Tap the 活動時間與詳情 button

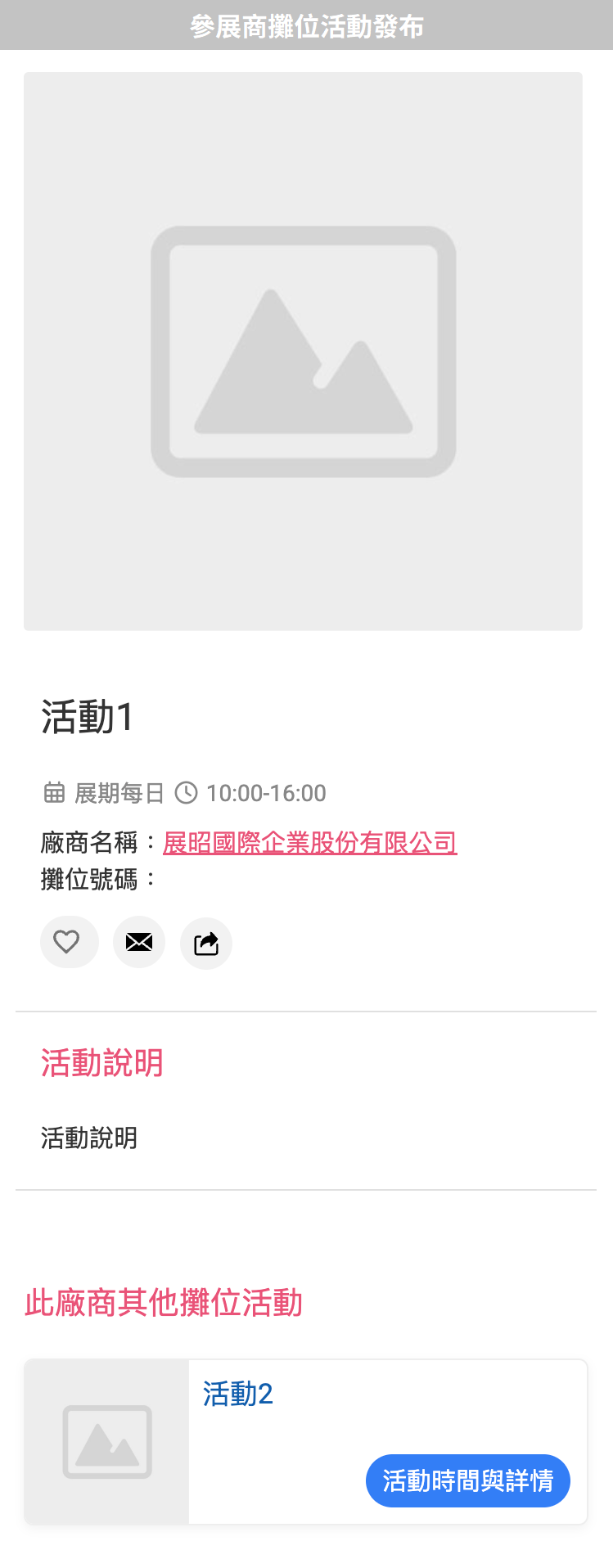pos(467,1480)
